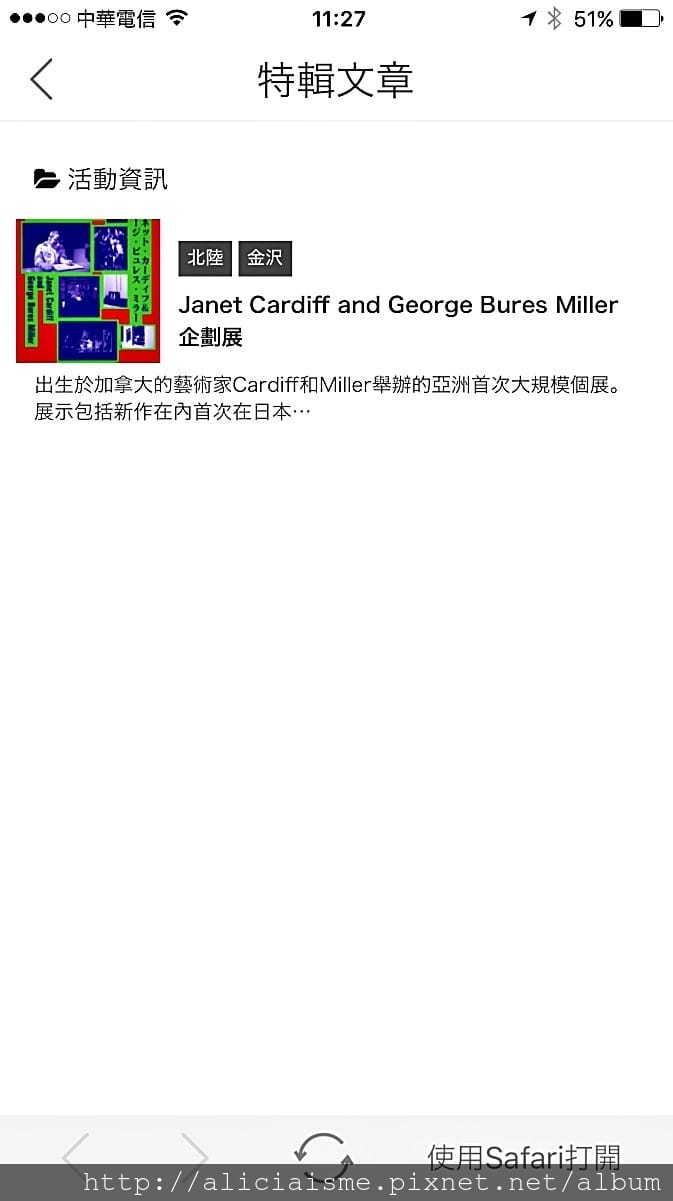Viewport: 673px width, 1201px height.
Task: Go back using the top-left arrow
Action: (x=41, y=79)
